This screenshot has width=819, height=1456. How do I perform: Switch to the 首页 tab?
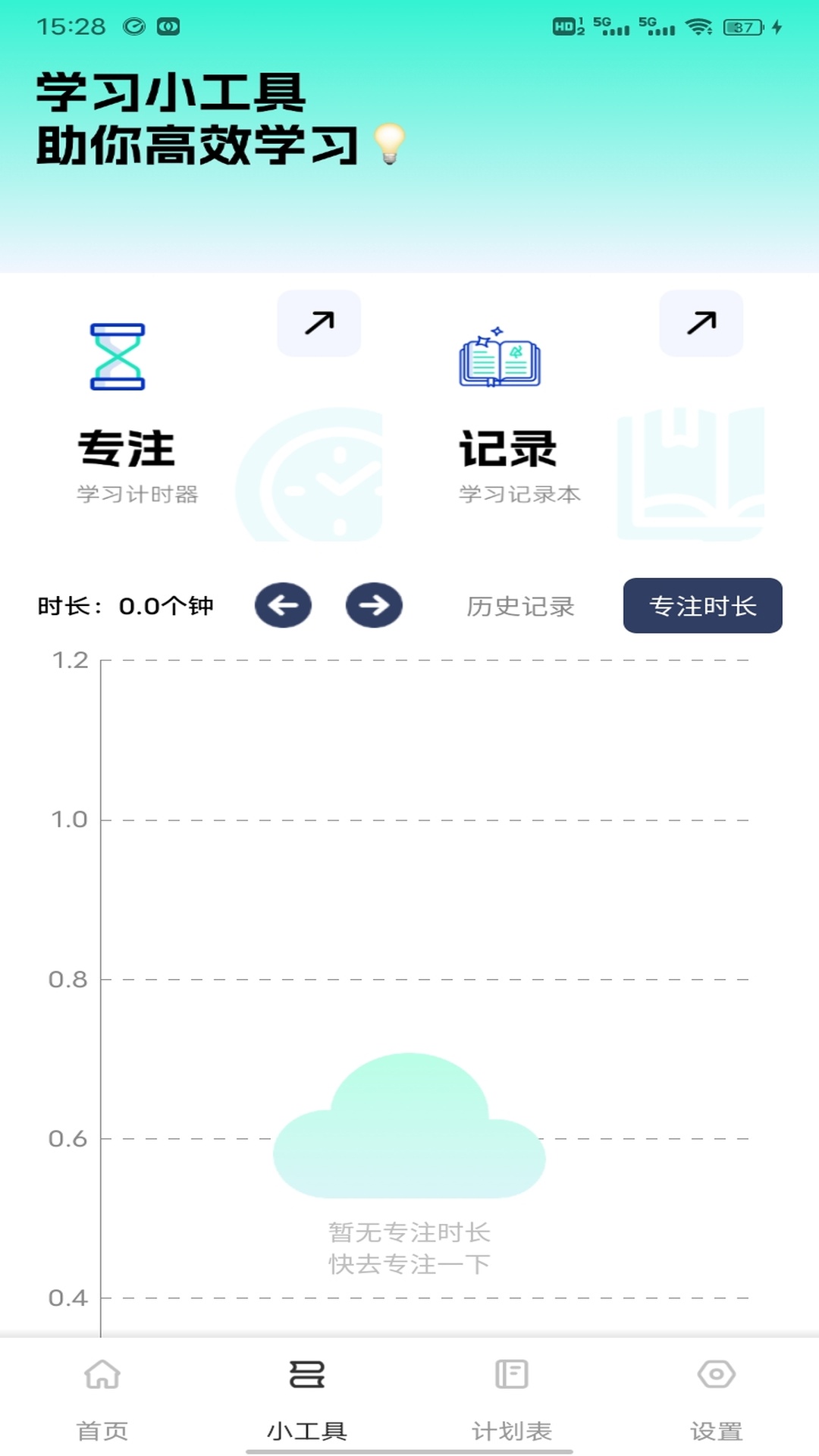[102, 1429]
